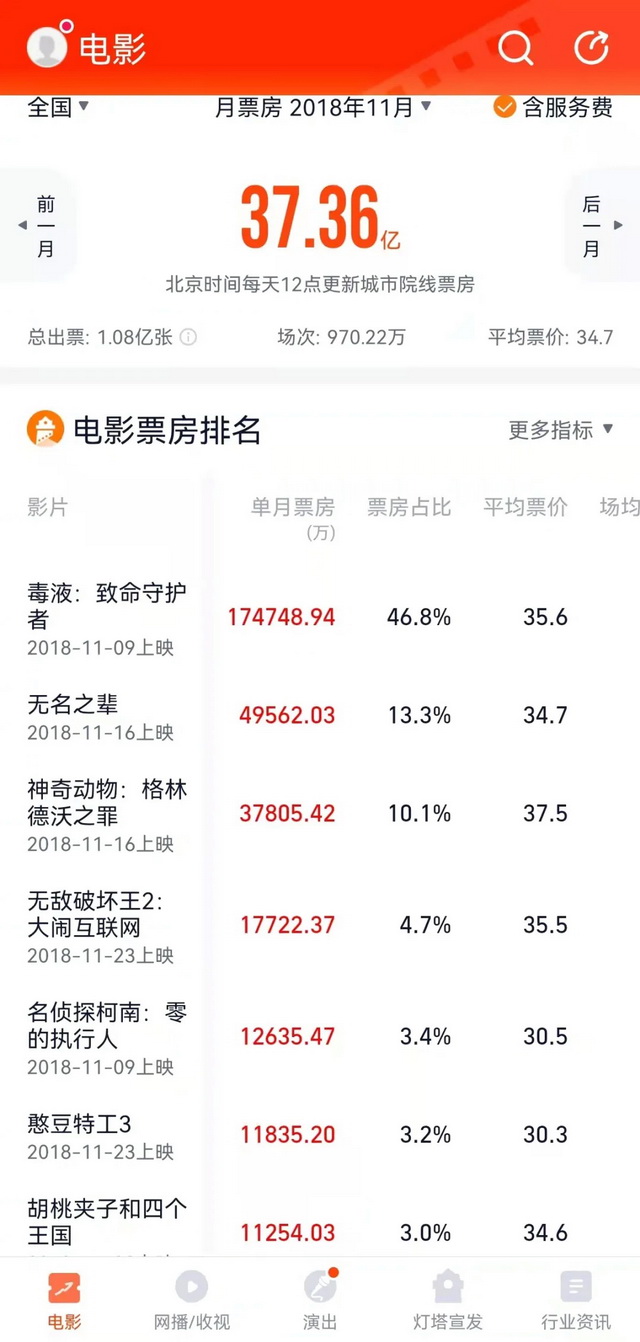Image resolution: width=640 pixels, height=1342 pixels.
Task: Open the profile avatar
Action: [47, 47]
